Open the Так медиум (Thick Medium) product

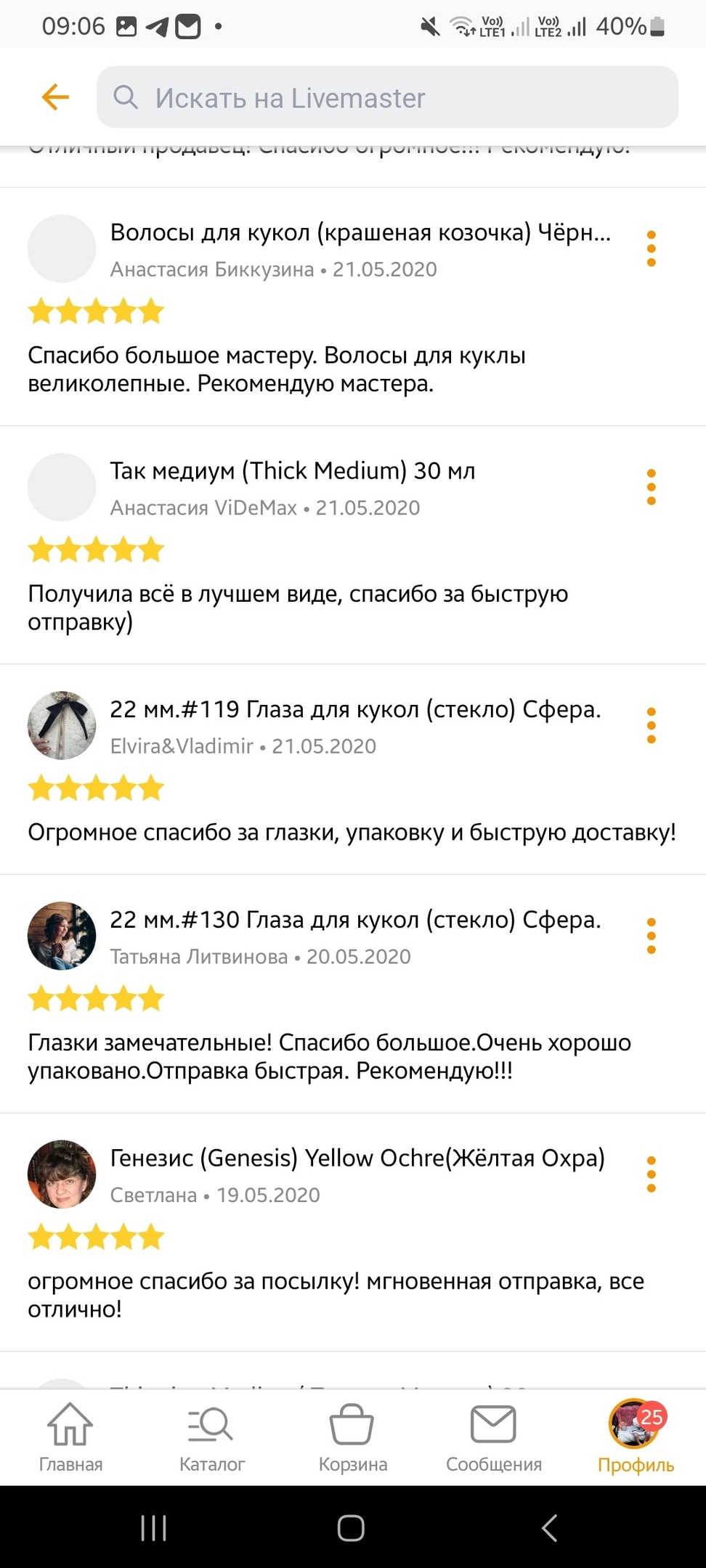[x=293, y=471]
